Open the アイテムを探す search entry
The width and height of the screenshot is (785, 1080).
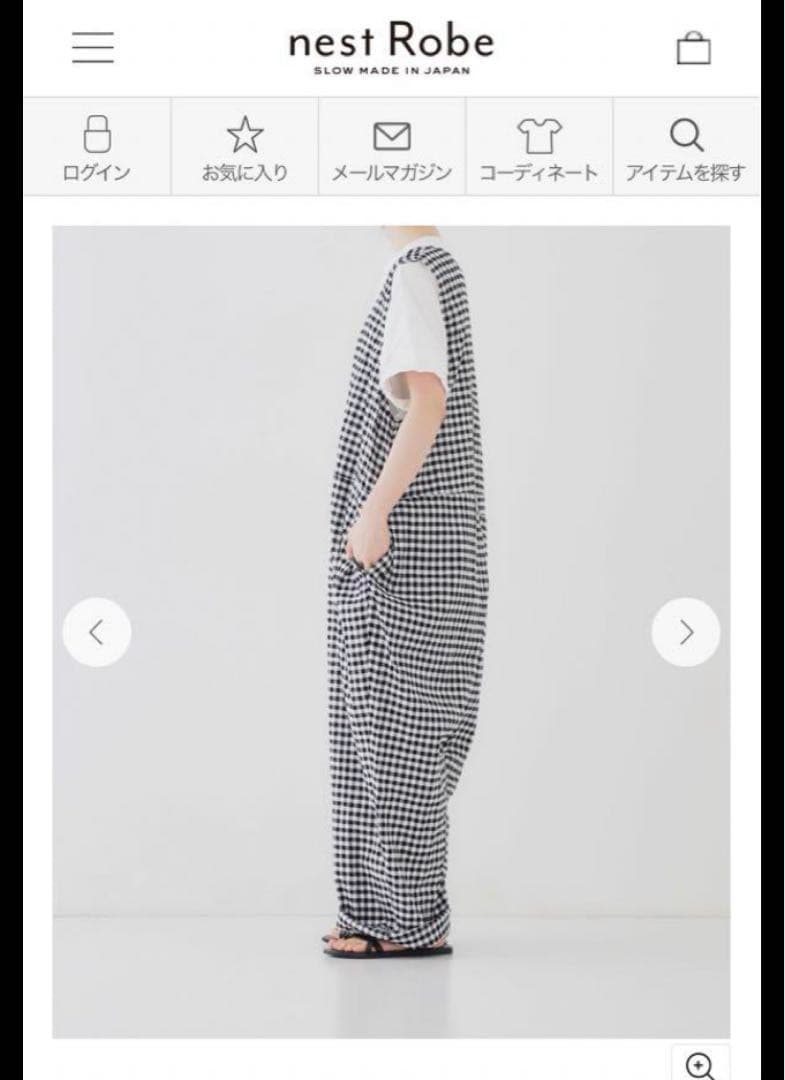coord(684,148)
